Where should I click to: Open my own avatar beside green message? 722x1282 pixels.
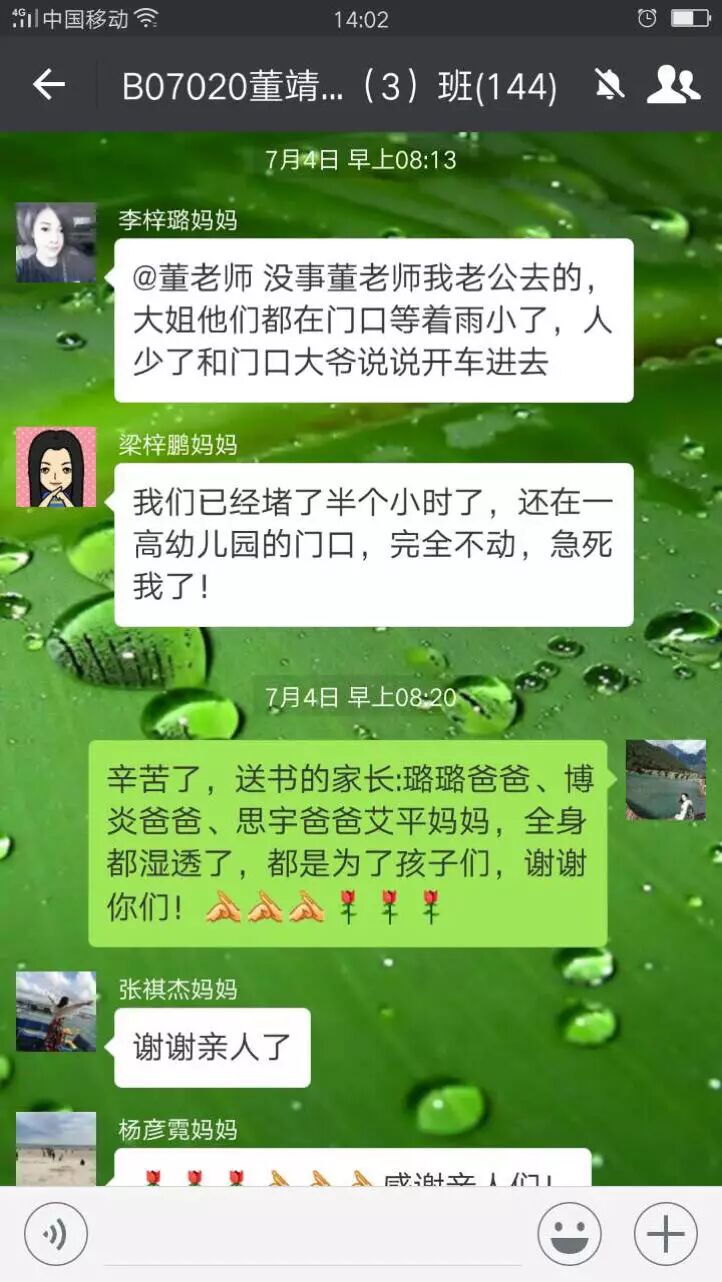click(x=665, y=780)
